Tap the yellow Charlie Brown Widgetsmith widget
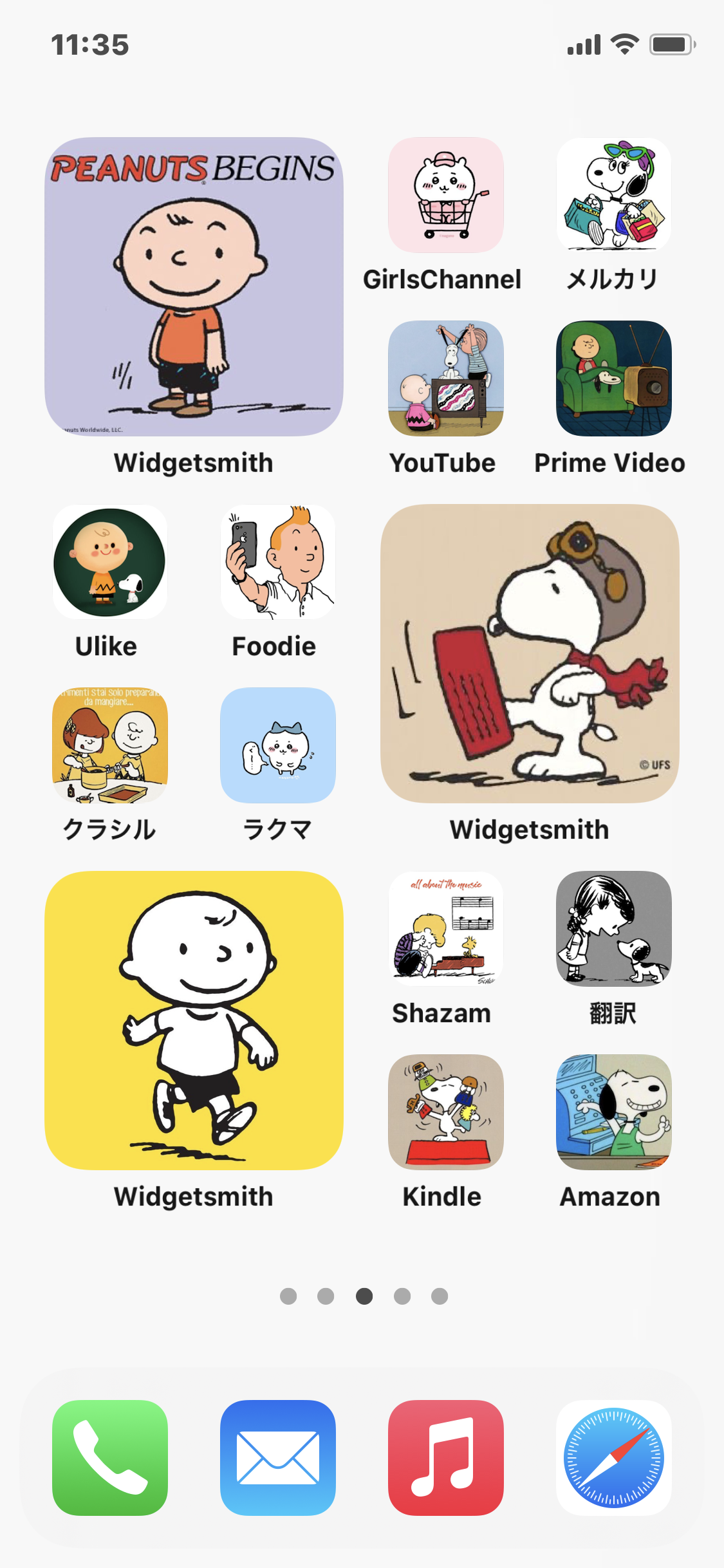 [x=194, y=1020]
